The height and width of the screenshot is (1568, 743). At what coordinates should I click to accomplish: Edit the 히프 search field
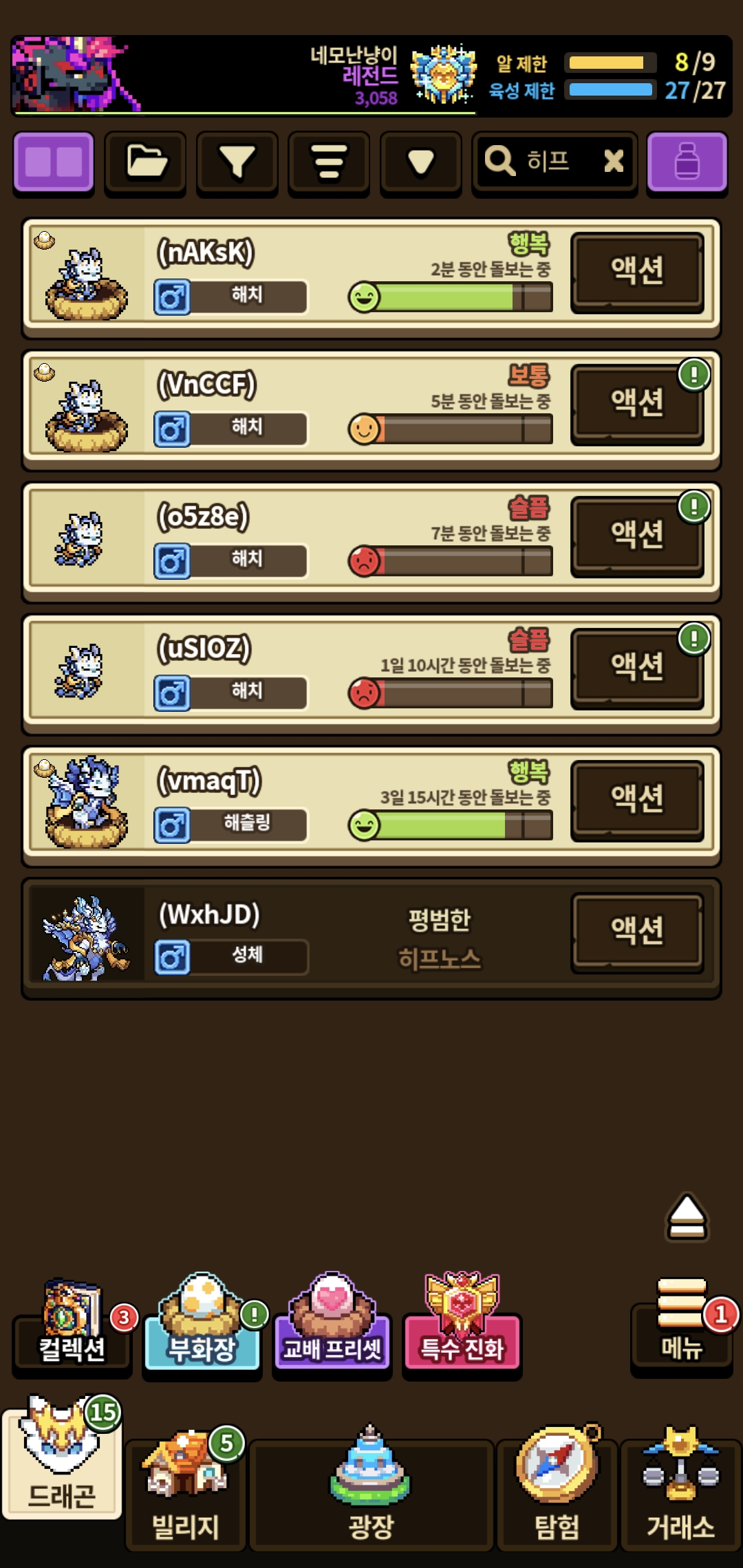(543, 162)
